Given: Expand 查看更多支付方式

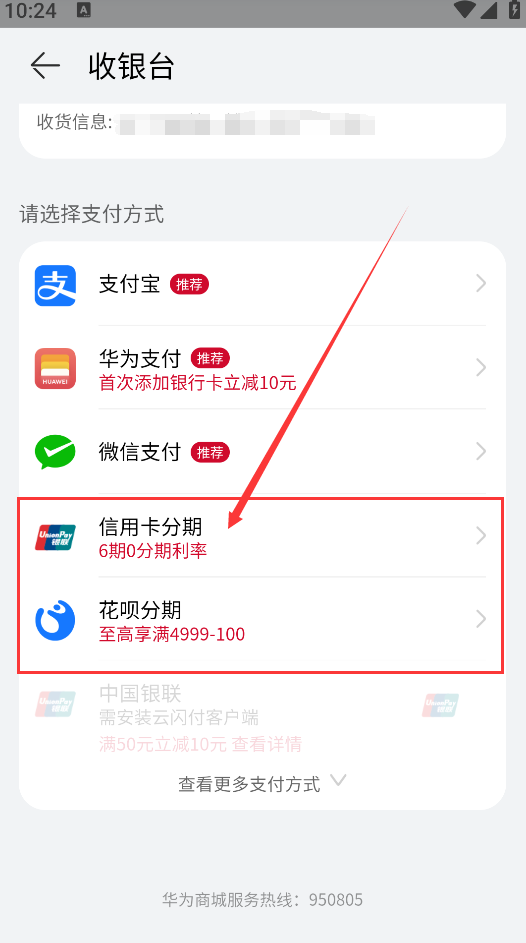Looking at the screenshot, I should 262,783.
